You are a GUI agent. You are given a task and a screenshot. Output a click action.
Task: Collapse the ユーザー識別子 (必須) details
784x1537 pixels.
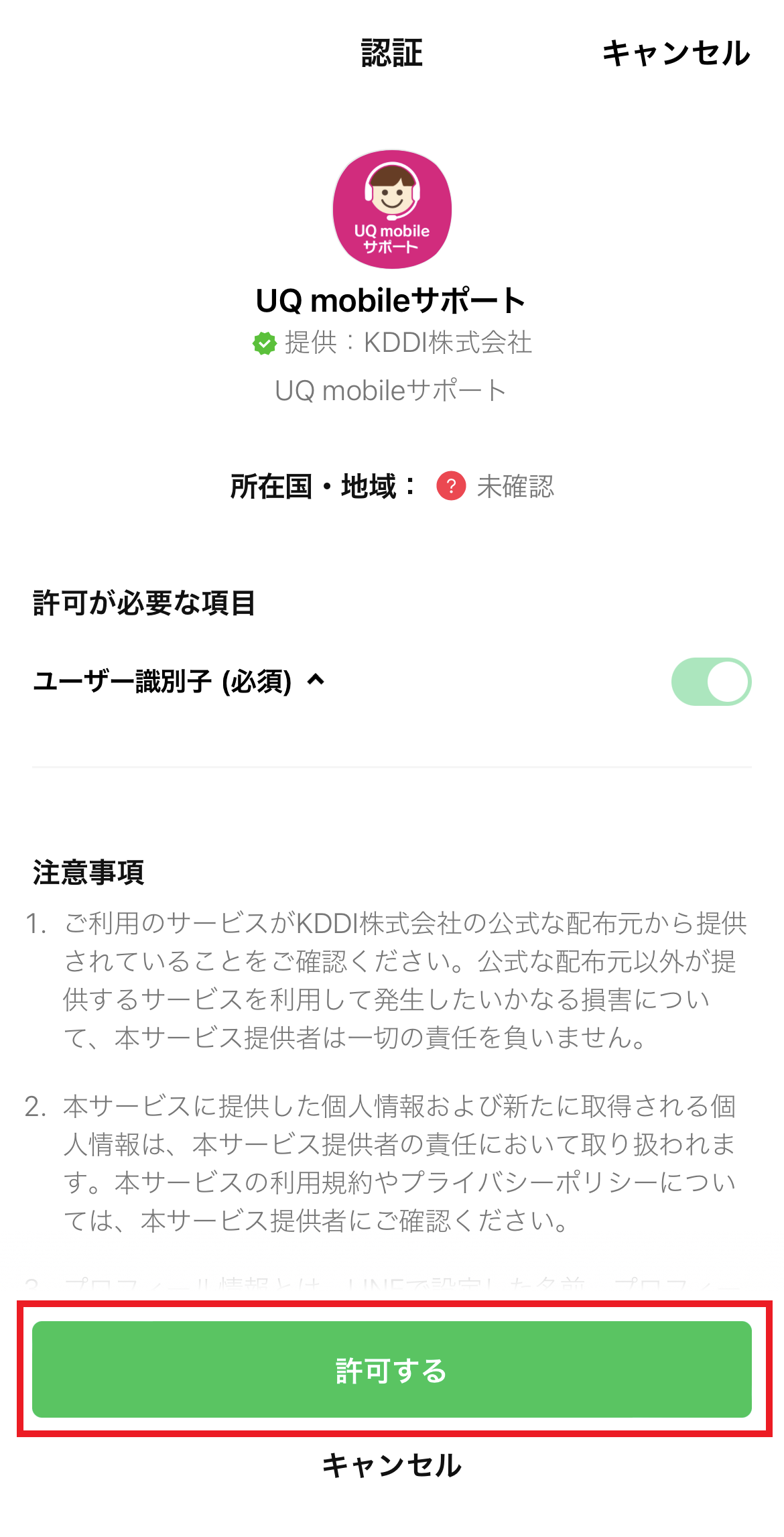pyautogui.click(x=316, y=680)
